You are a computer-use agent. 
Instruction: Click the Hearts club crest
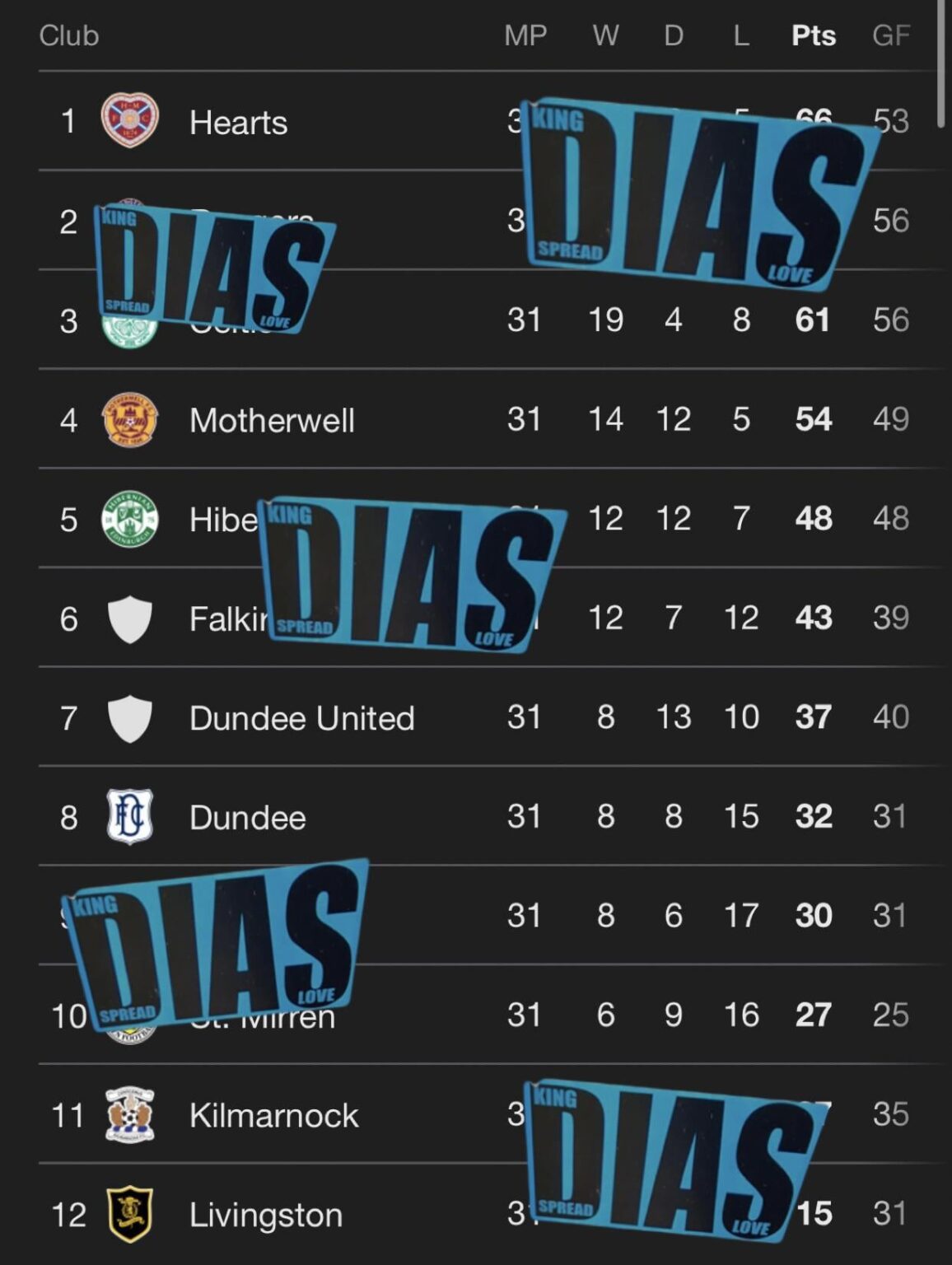(132, 122)
